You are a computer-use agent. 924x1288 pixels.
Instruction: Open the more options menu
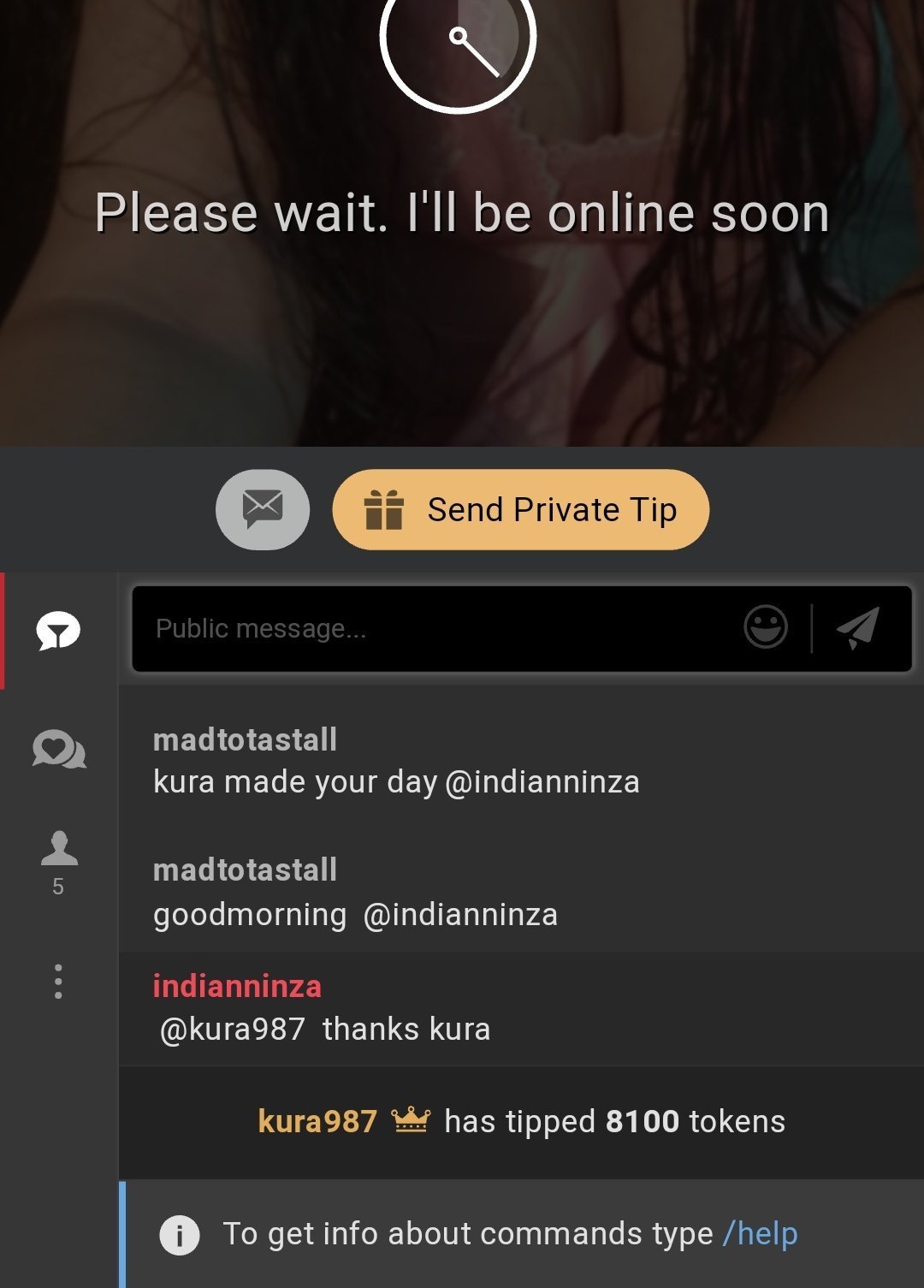pyautogui.click(x=58, y=982)
